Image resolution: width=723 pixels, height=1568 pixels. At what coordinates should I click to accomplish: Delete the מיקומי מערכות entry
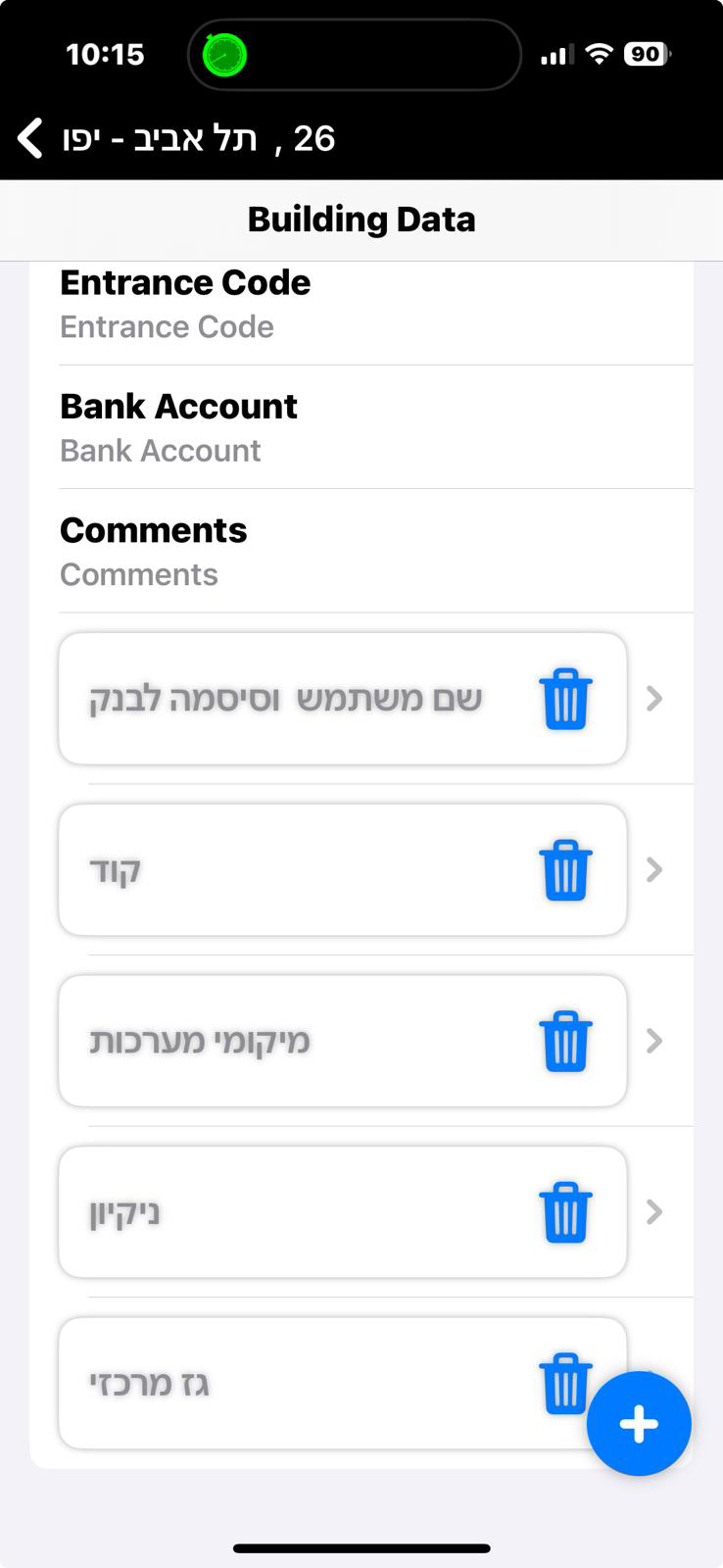(564, 1041)
